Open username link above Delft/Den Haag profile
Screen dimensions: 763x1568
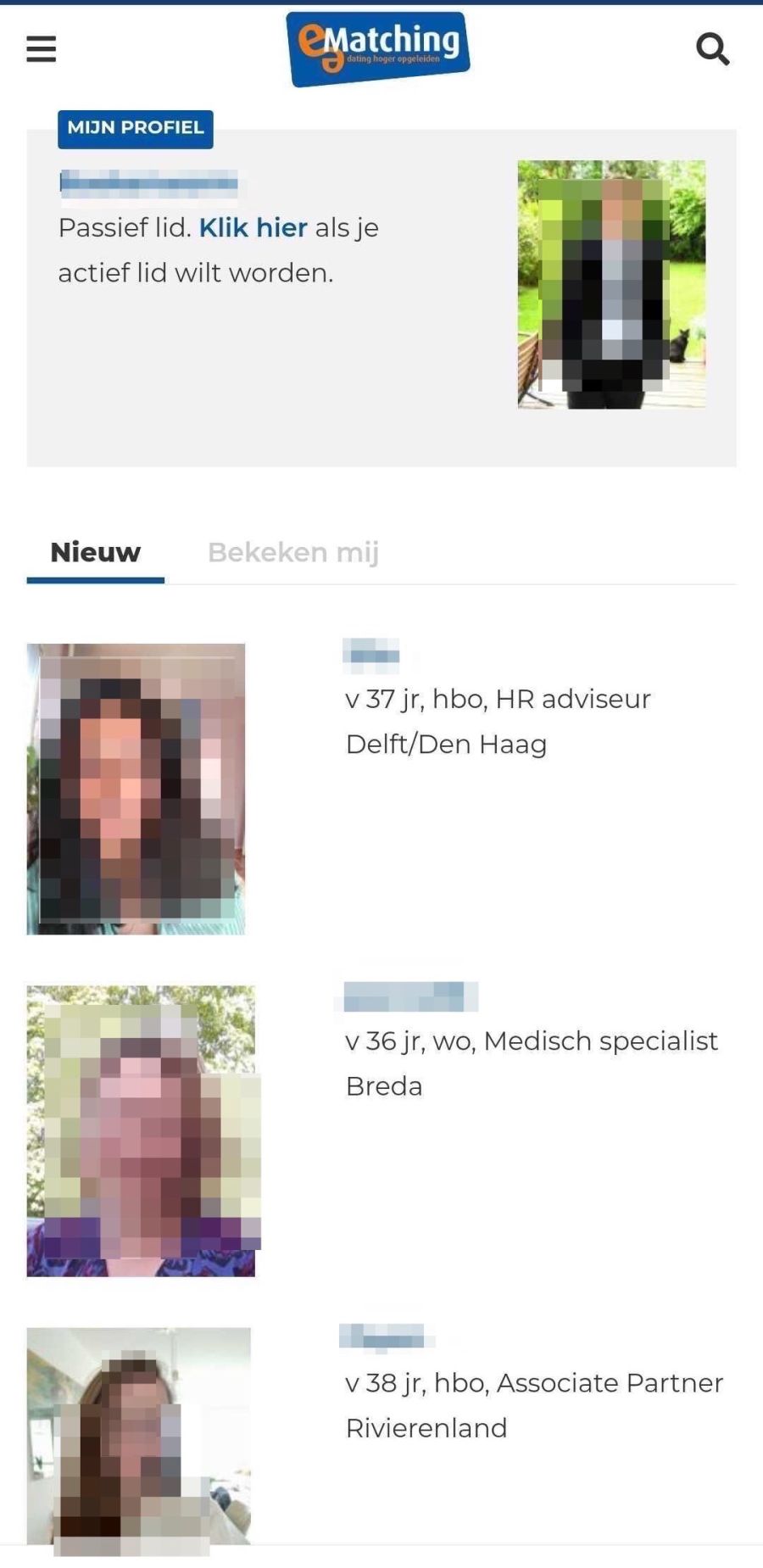tap(371, 654)
